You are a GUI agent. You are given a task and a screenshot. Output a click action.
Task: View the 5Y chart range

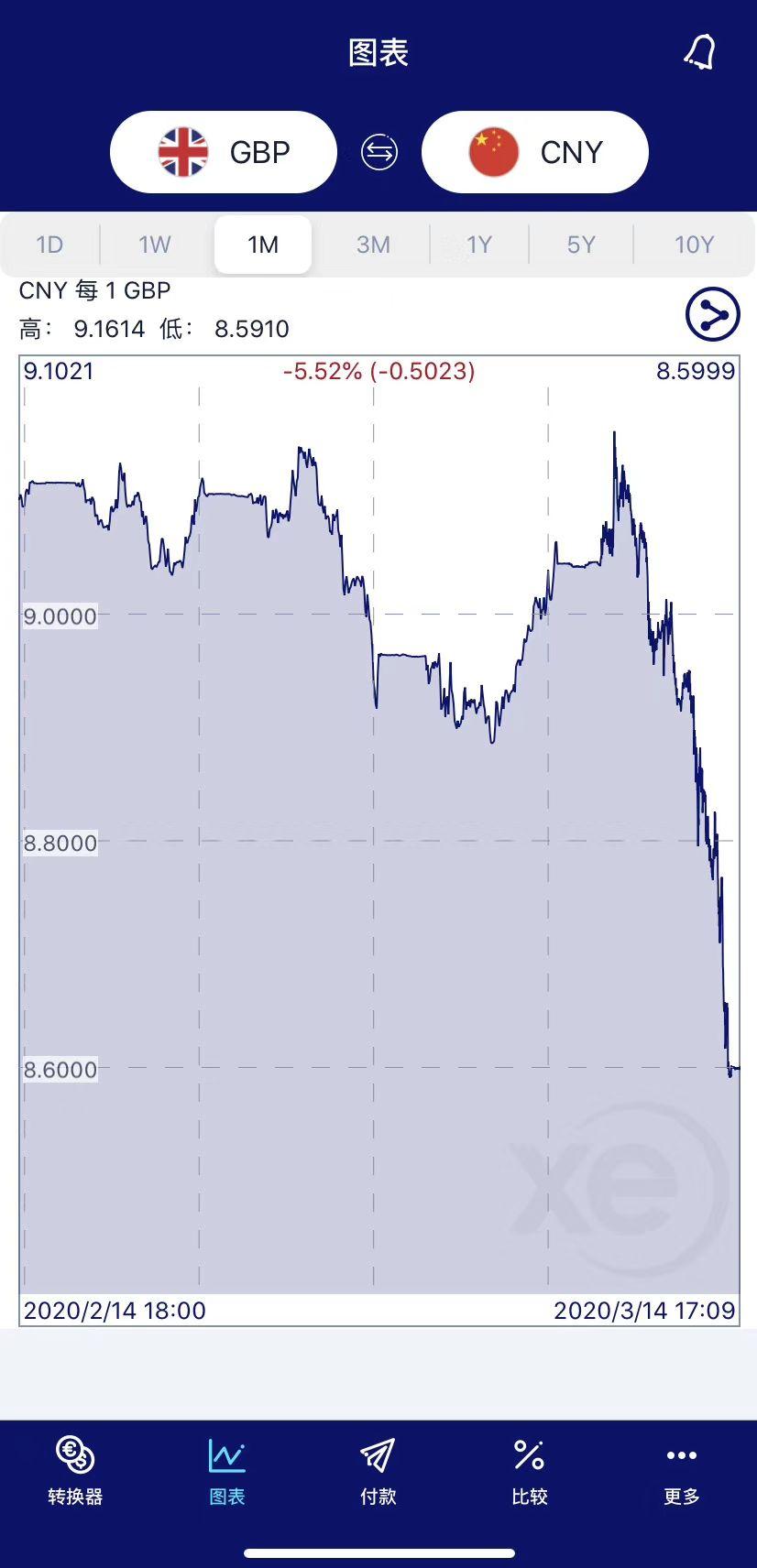pyautogui.click(x=581, y=245)
